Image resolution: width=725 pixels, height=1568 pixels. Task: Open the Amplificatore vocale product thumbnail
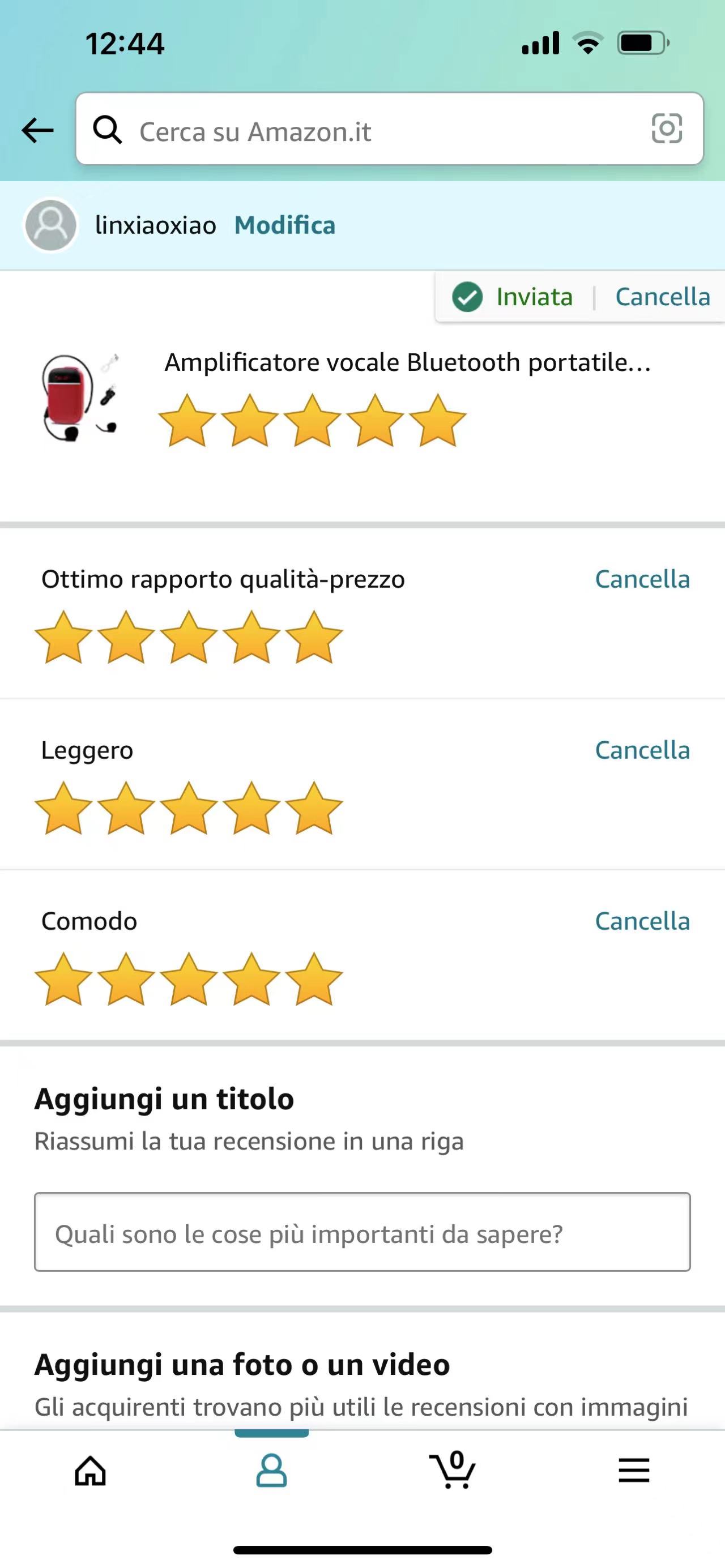[79, 397]
